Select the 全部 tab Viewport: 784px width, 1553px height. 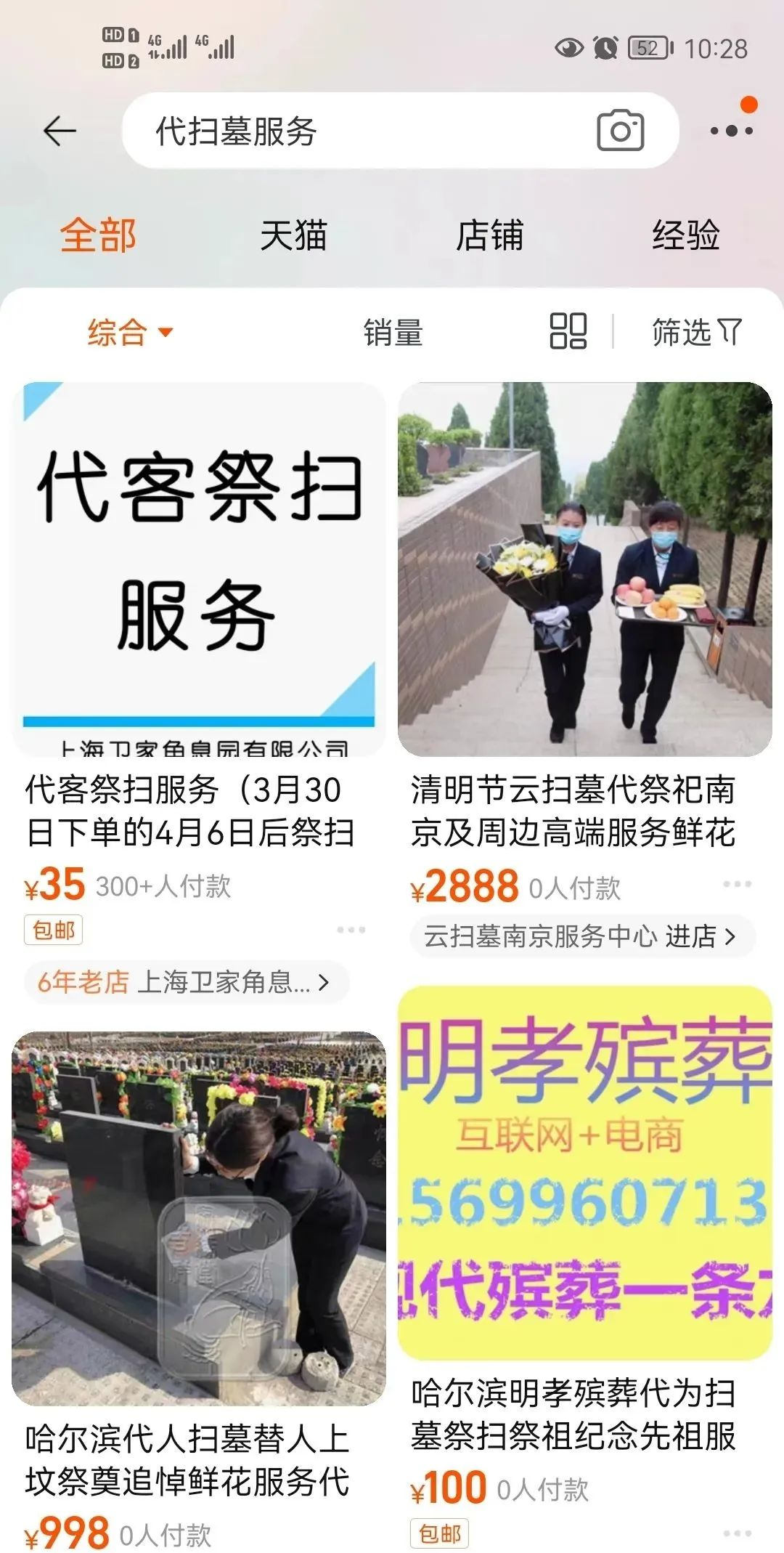(98, 236)
